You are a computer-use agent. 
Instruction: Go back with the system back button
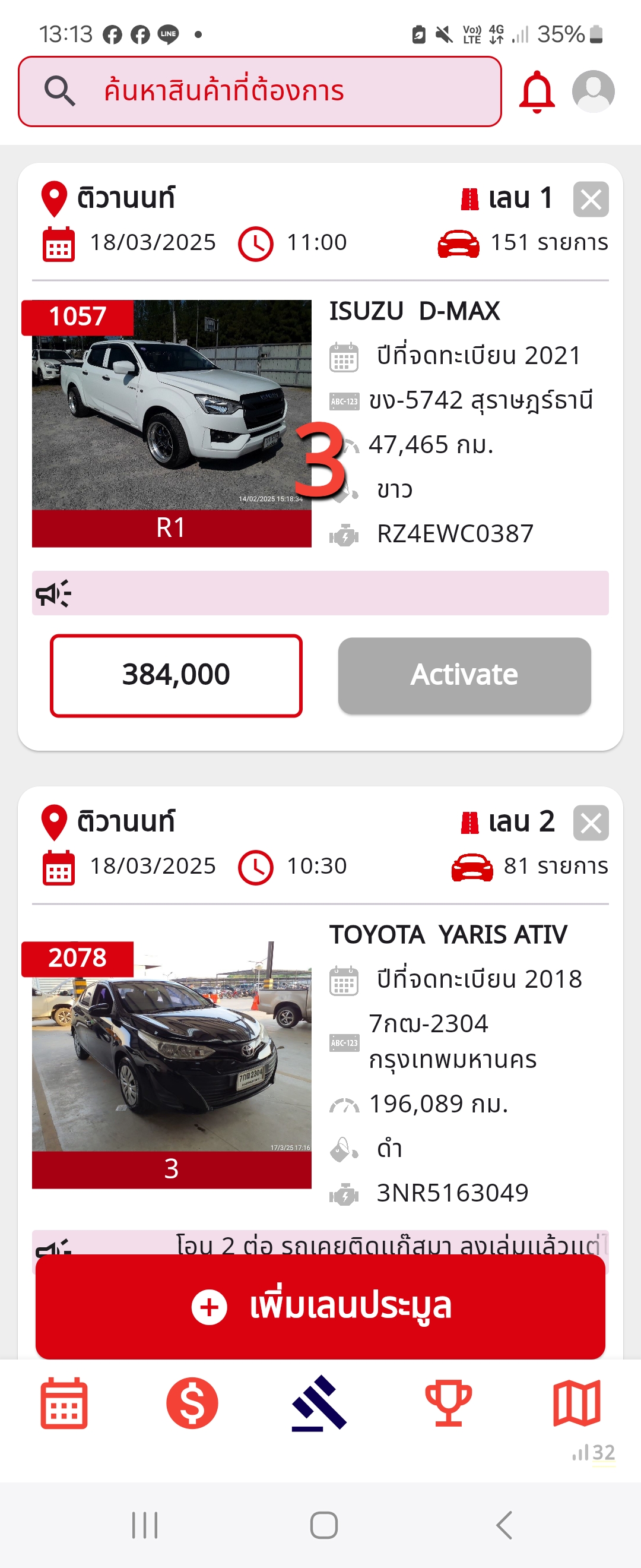[x=503, y=1525]
